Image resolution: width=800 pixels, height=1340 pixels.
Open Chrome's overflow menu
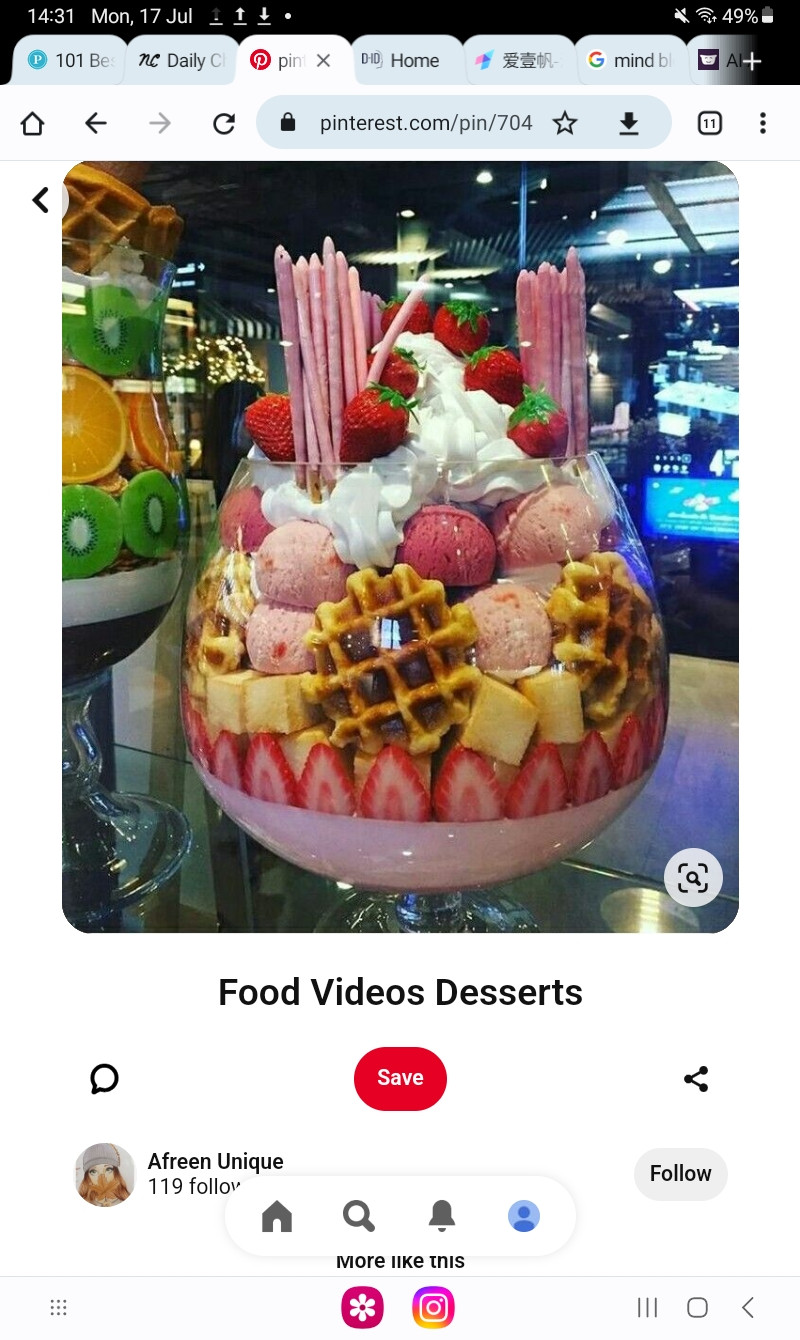(762, 123)
